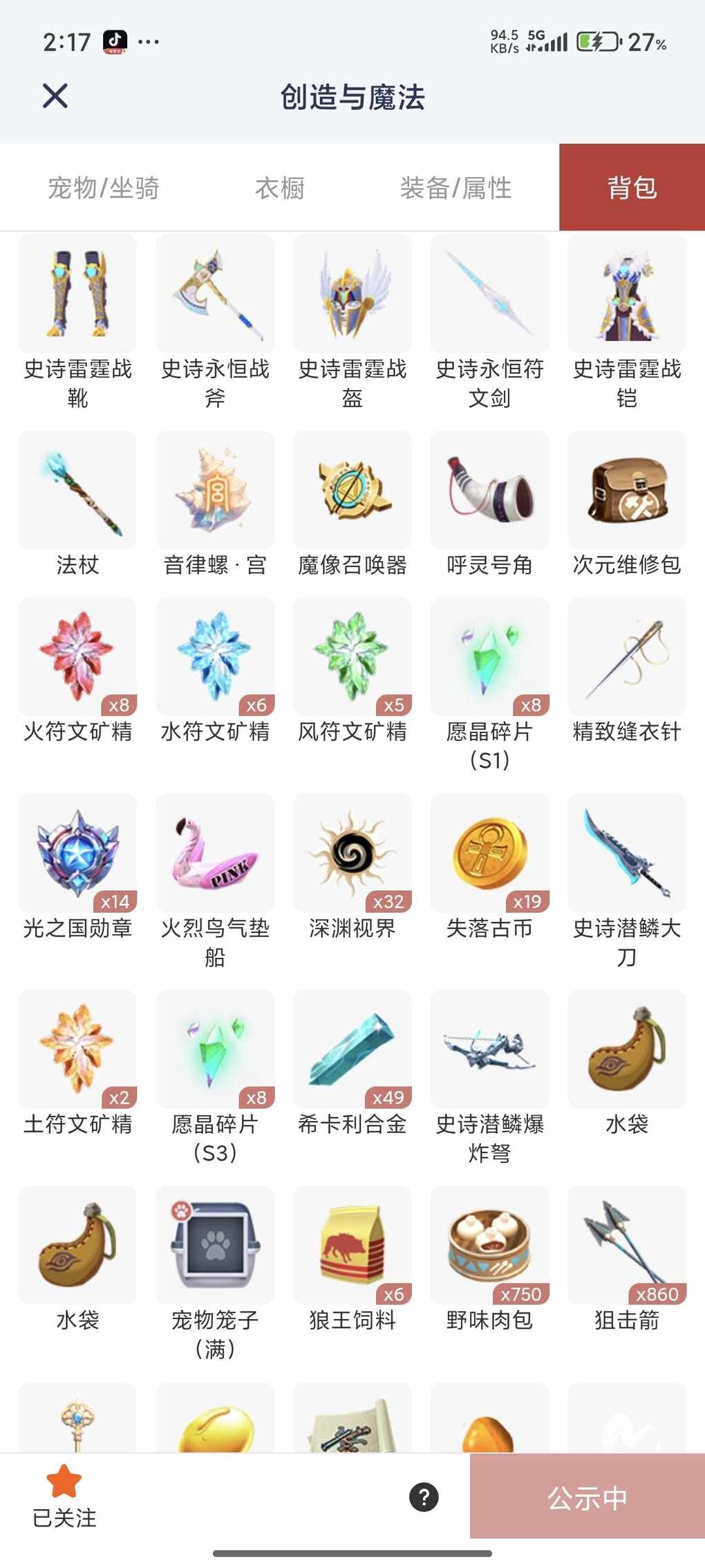Open the 史诗永恒战斧 item

point(215,294)
